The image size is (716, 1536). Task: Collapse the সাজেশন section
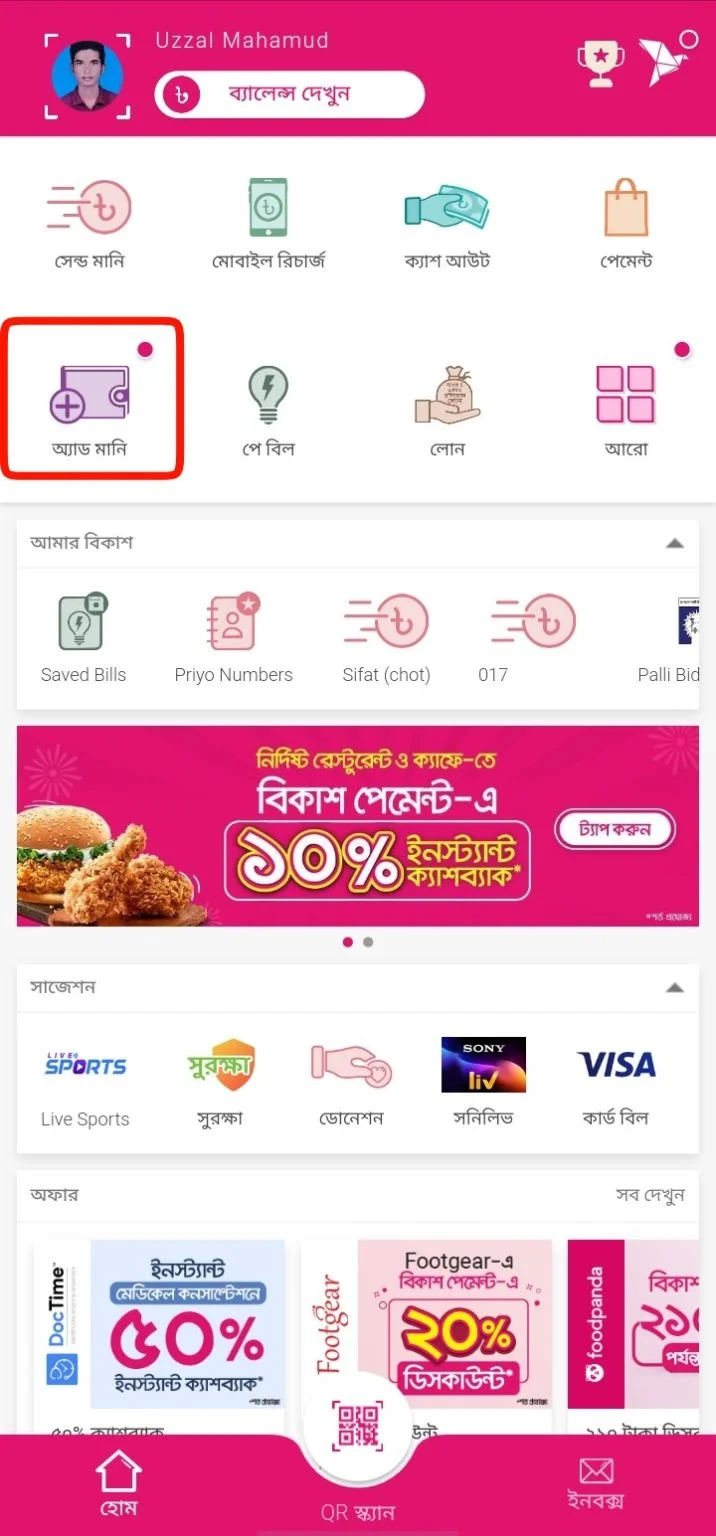pos(675,987)
